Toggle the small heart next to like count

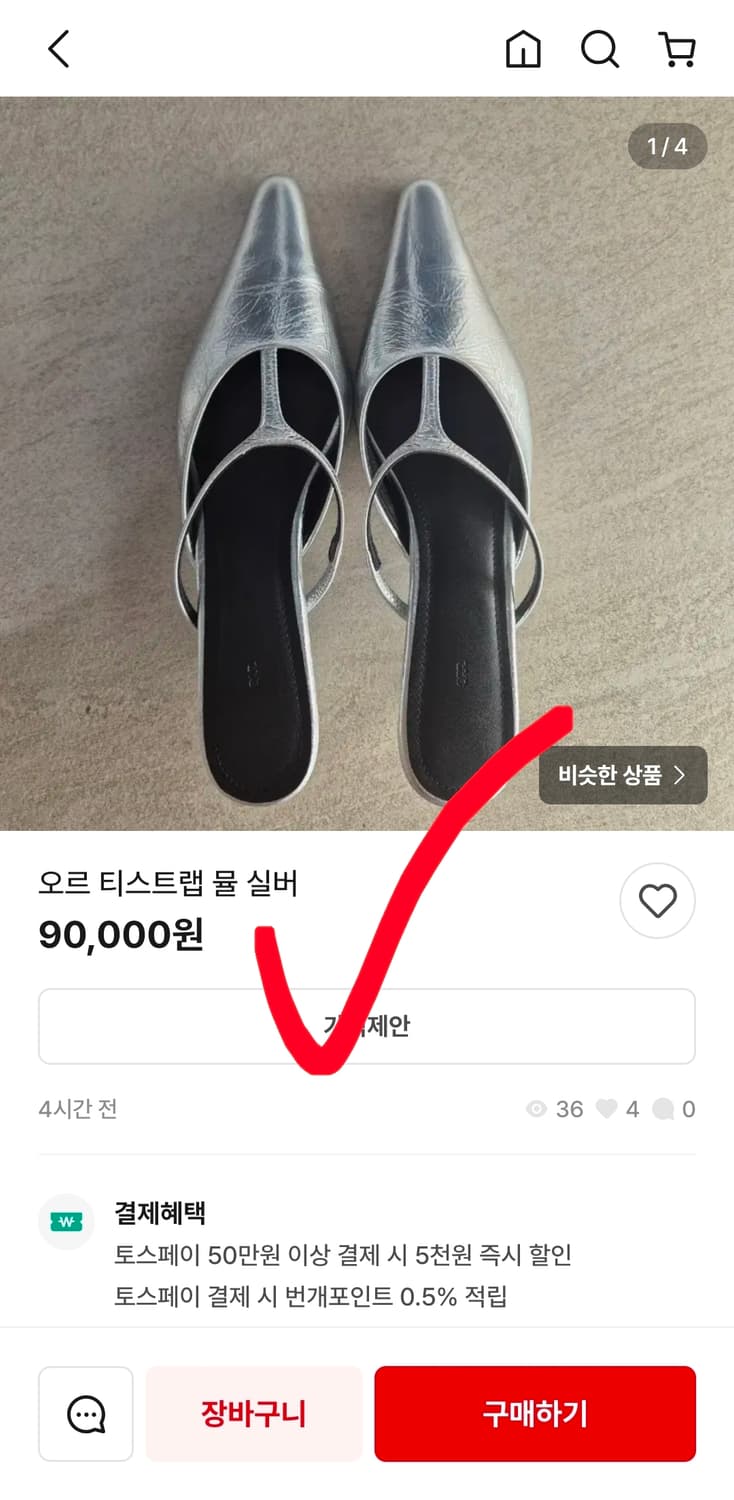[x=609, y=1109]
